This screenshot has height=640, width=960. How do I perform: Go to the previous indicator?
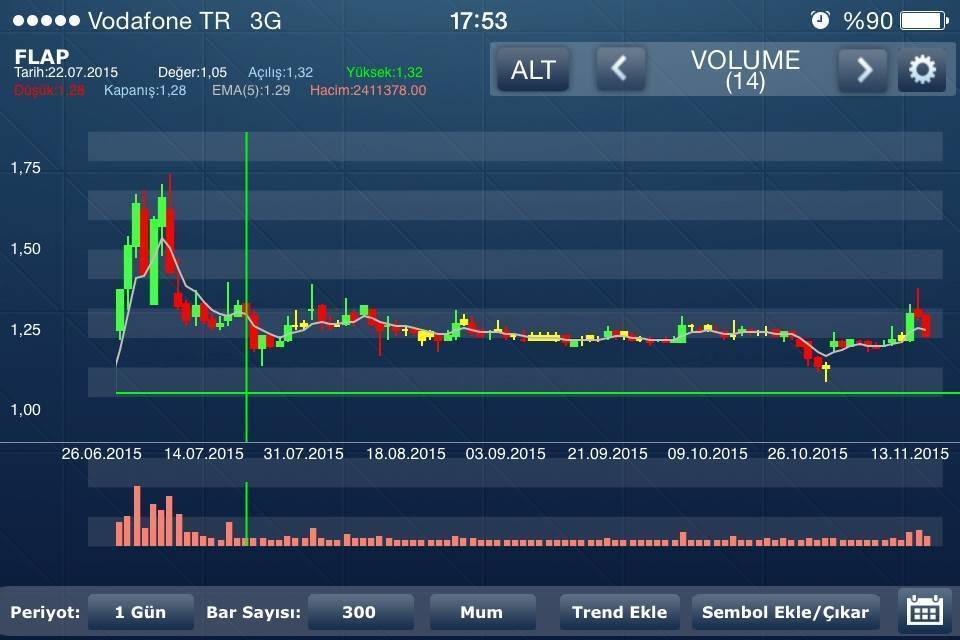click(x=620, y=70)
